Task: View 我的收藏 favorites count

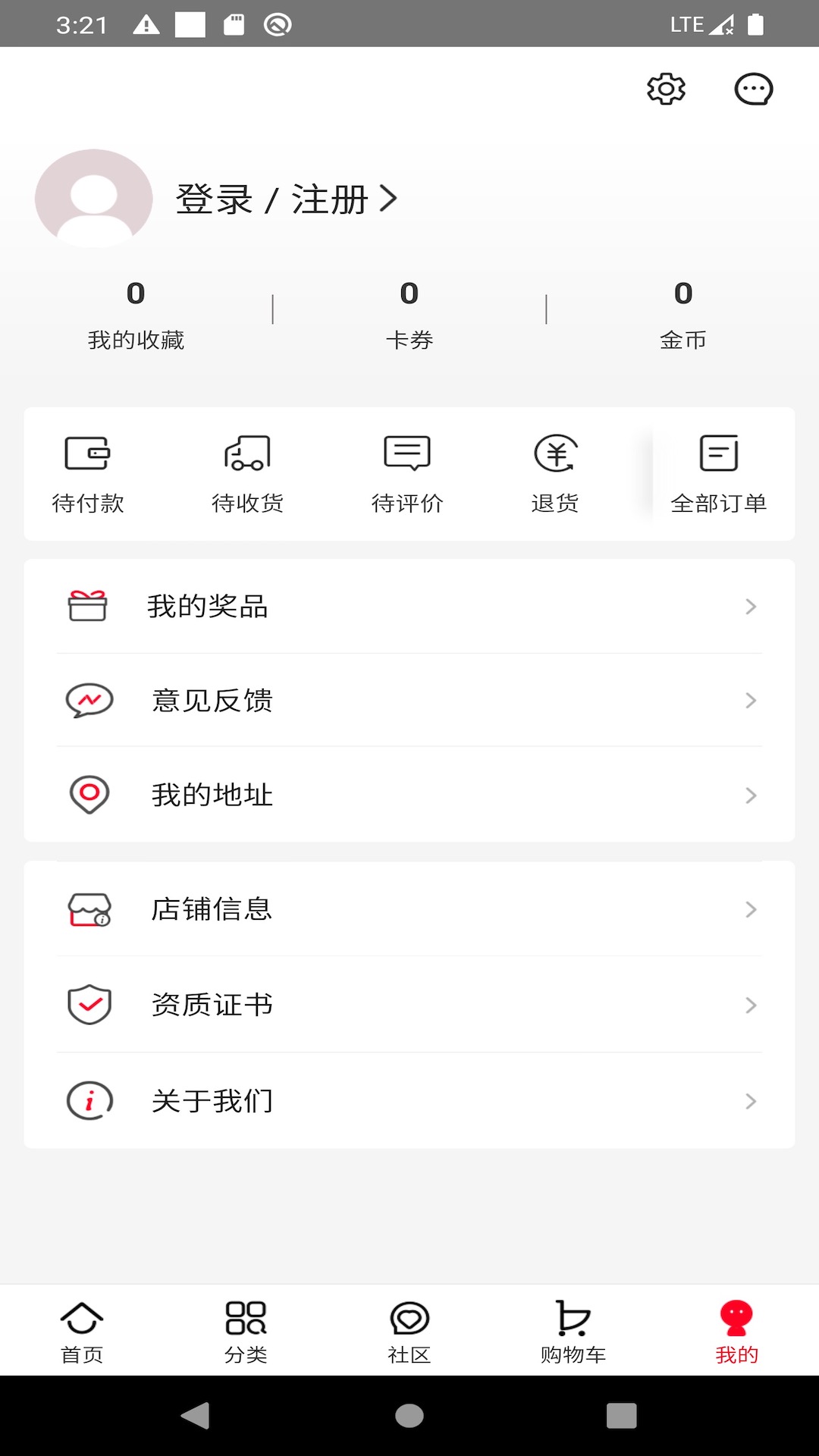Action: (136, 315)
